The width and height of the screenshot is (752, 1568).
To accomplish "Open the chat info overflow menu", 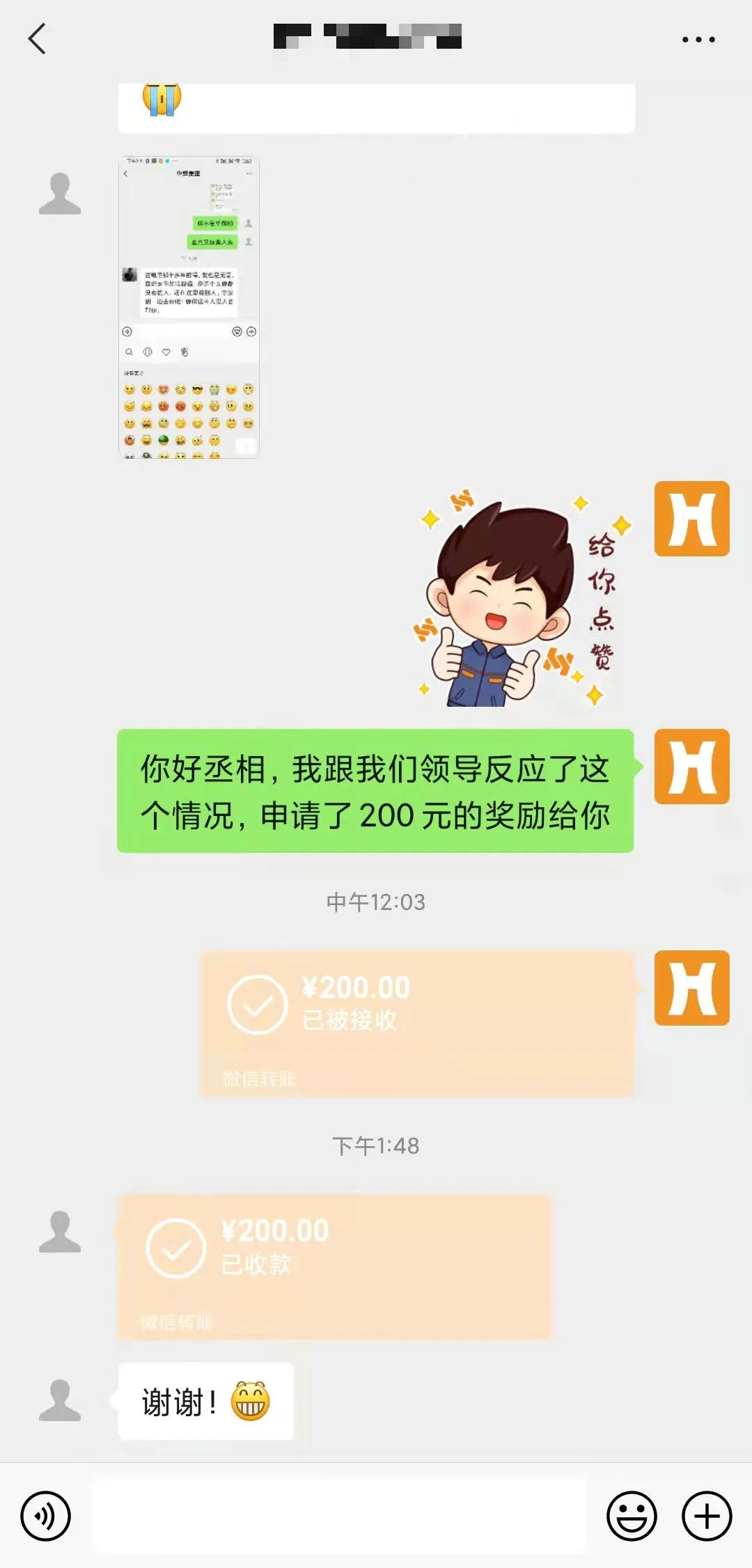I will tap(698, 40).
